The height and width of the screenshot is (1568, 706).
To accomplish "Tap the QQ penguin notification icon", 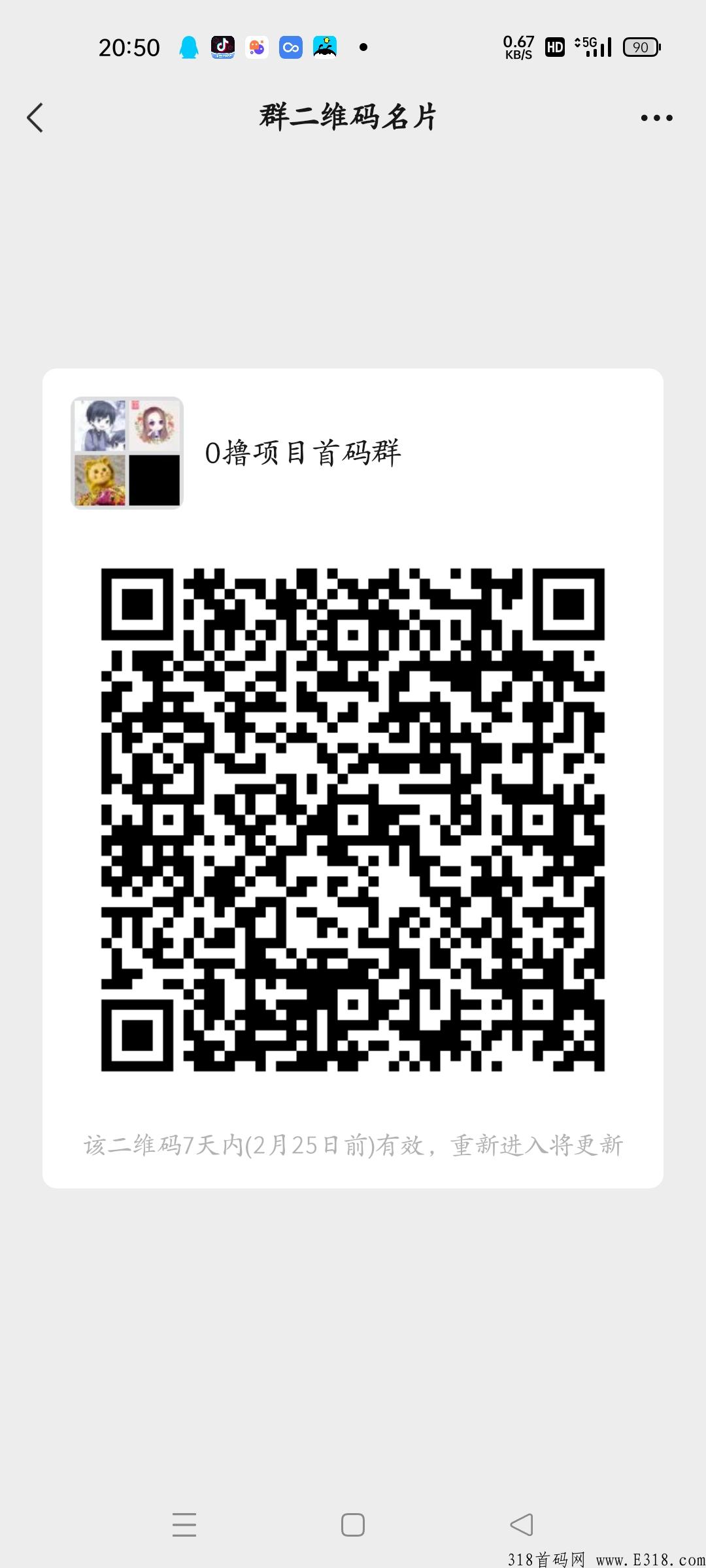I will click(189, 46).
